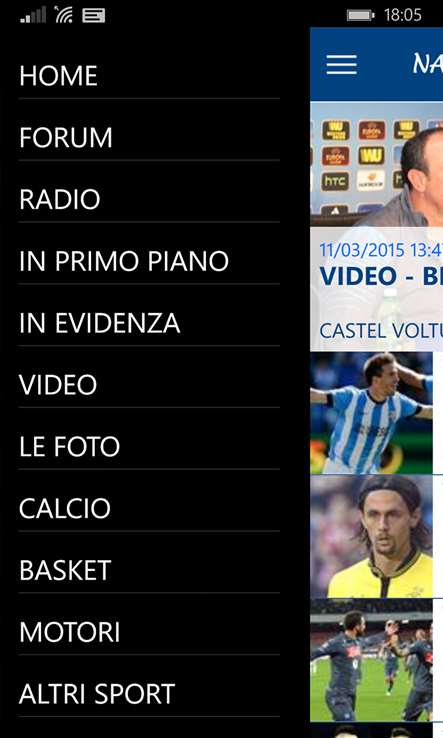The height and width of the screenshot is (738, 443).
Task: Close drawer with the hamburger menu button
Action: (341, 64)
